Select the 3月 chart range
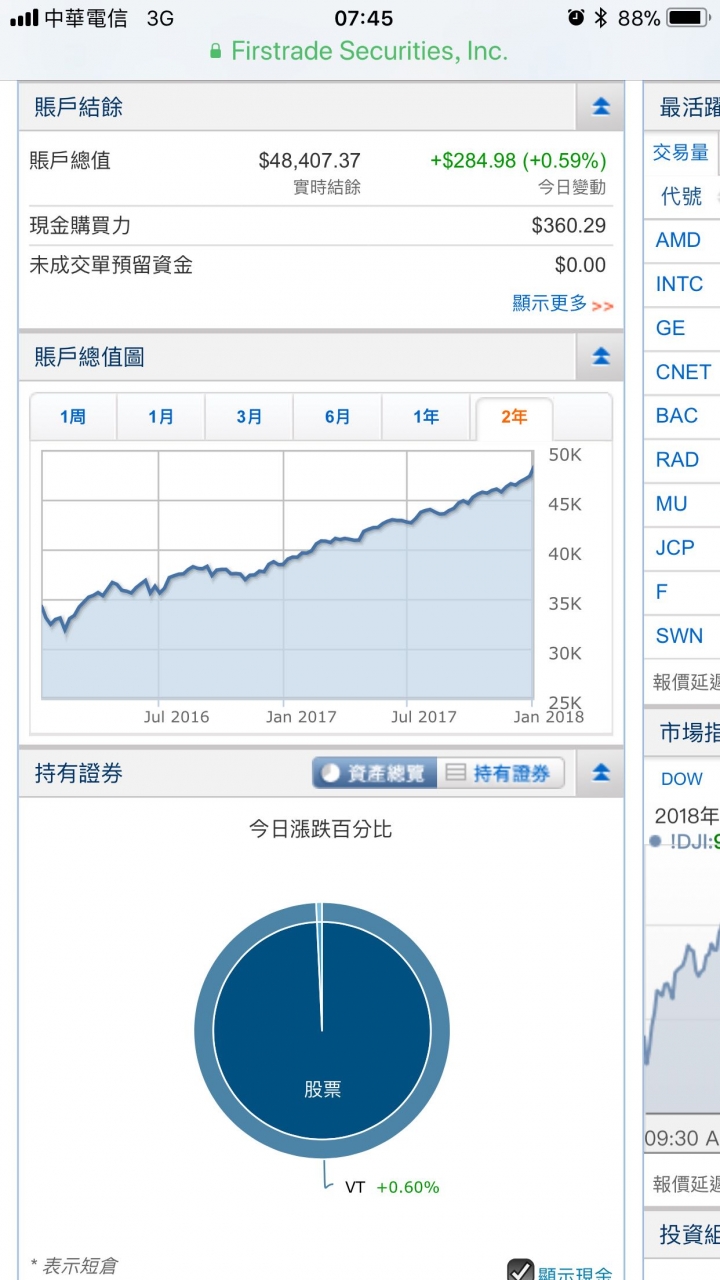The image size is (720, 1280). (249, 417)
